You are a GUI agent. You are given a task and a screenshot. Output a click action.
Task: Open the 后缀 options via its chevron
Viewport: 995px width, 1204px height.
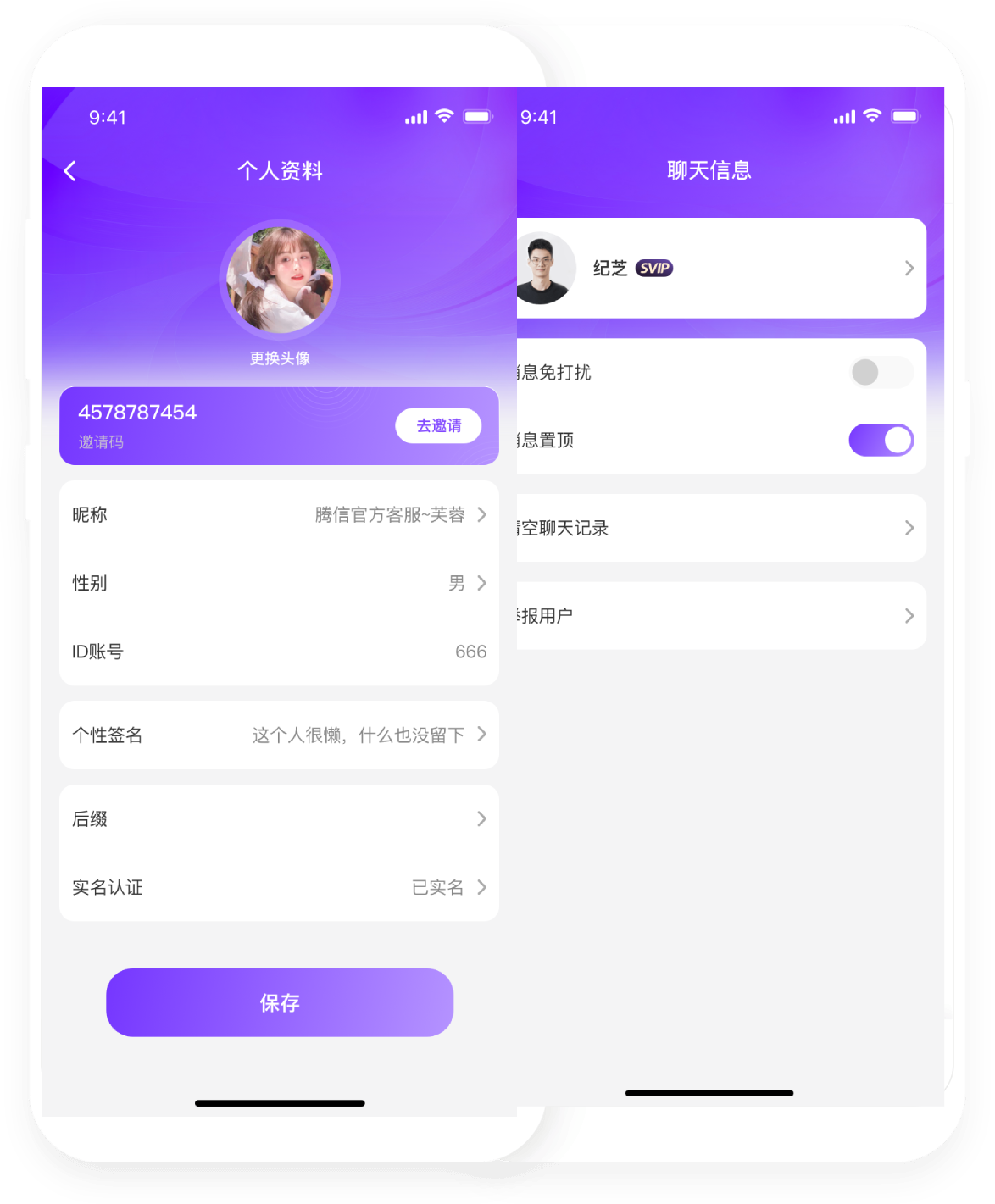481,818
